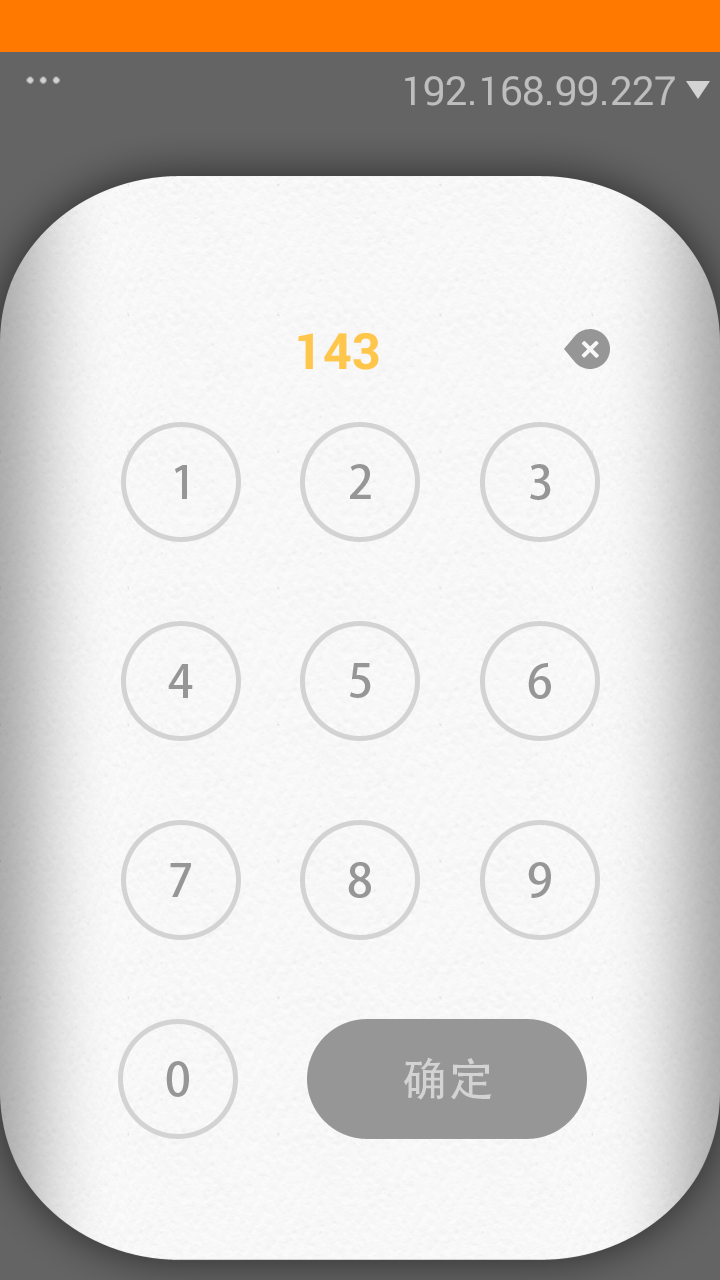Image resolution: width=720 pixels, height=1280 pixels.
Task: Tap the 8 key
Action: coord(360,880)
